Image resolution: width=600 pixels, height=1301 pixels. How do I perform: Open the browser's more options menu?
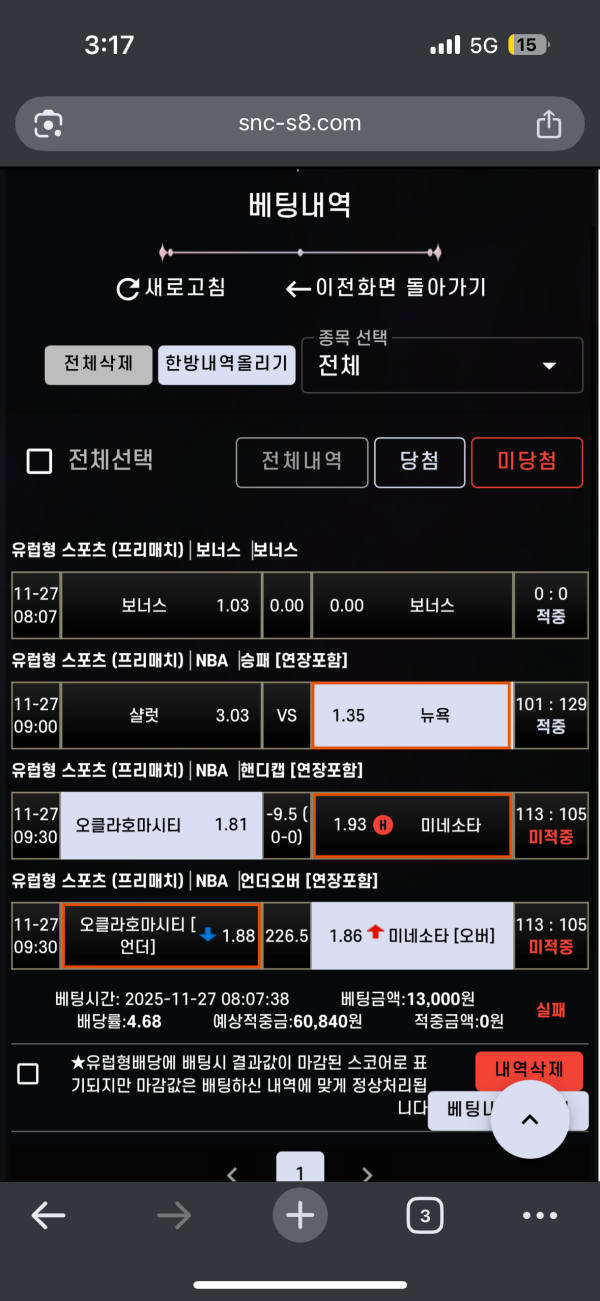(x=540, y=1215)
